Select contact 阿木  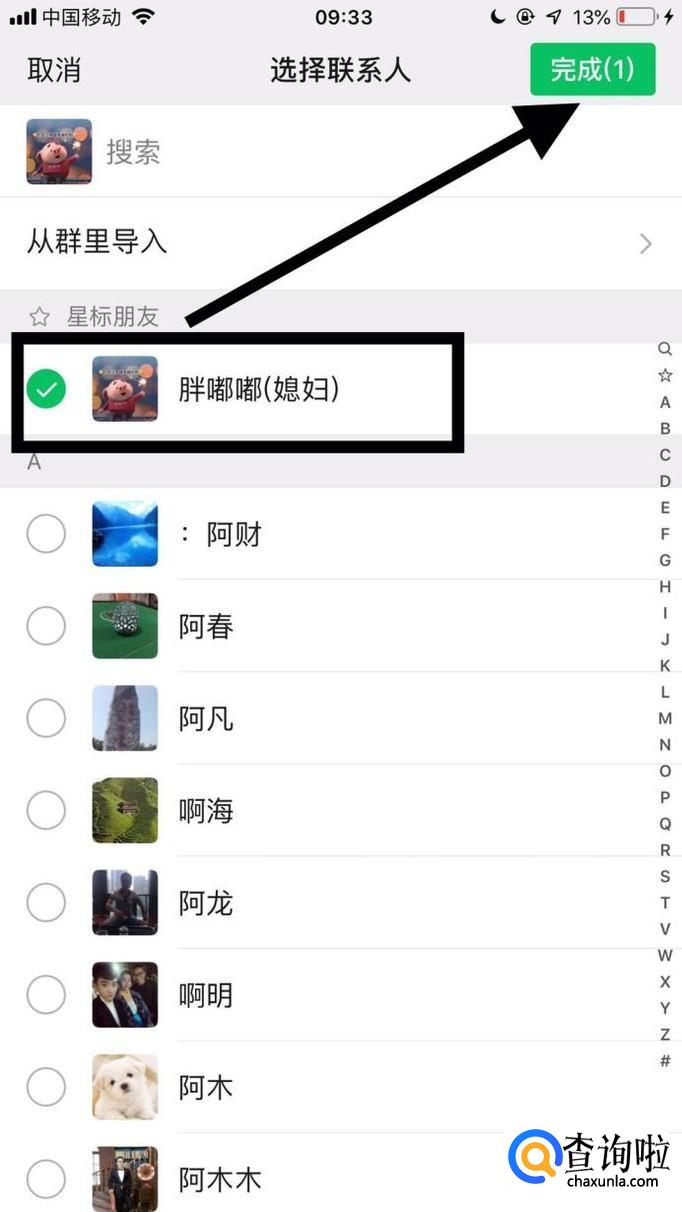[x=46, y=1087]
